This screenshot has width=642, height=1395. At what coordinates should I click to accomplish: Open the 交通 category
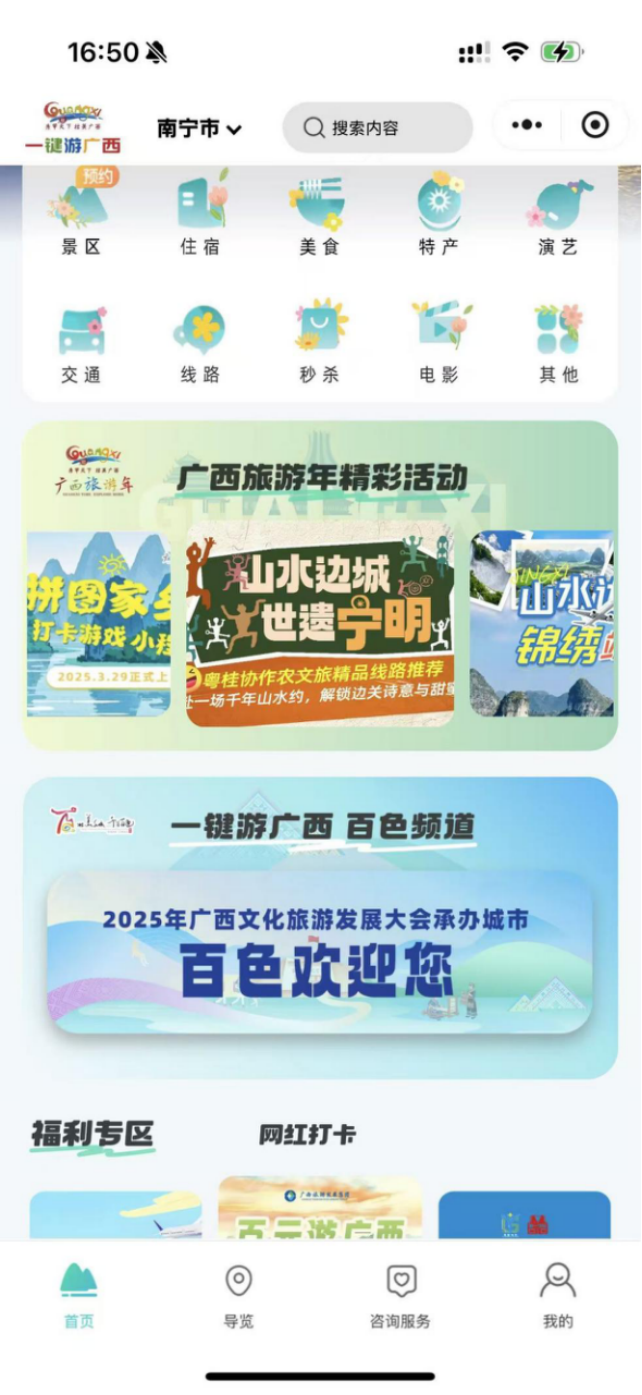click(x=81, y=343)
